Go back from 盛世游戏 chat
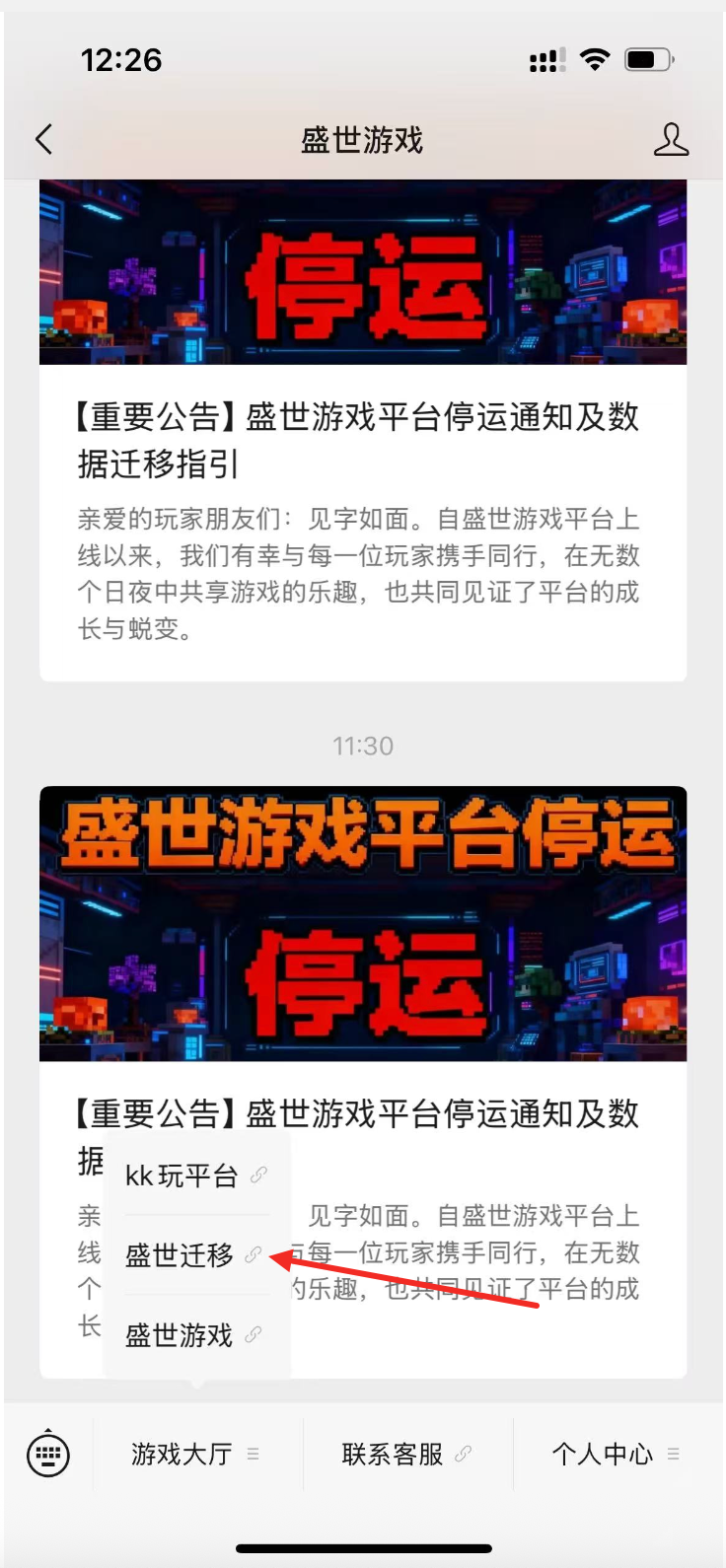The height and width of the screenshot is (1568, 726). [43, 139]
